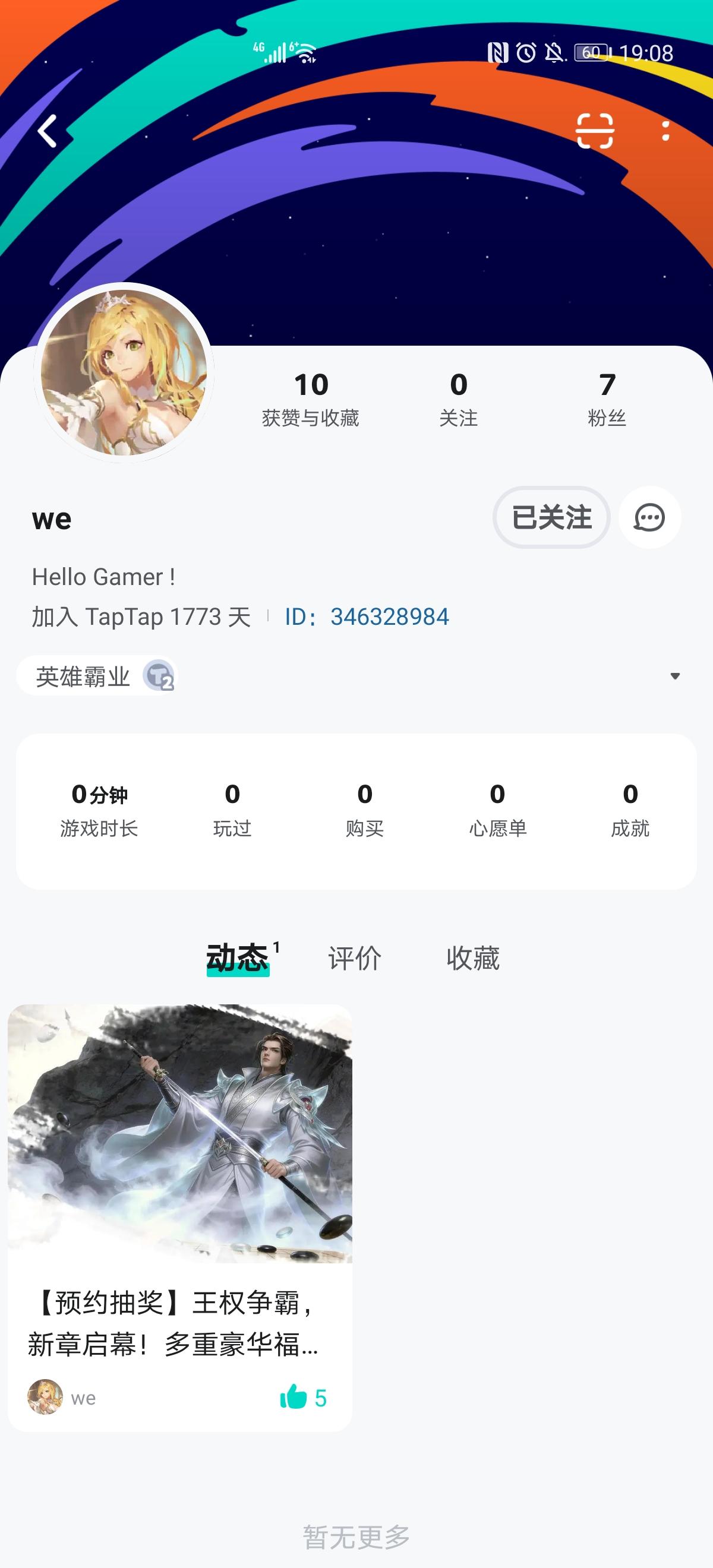Go back using the top-left arrow
This screenshot has height=1568, width=713.
[48, 131]
